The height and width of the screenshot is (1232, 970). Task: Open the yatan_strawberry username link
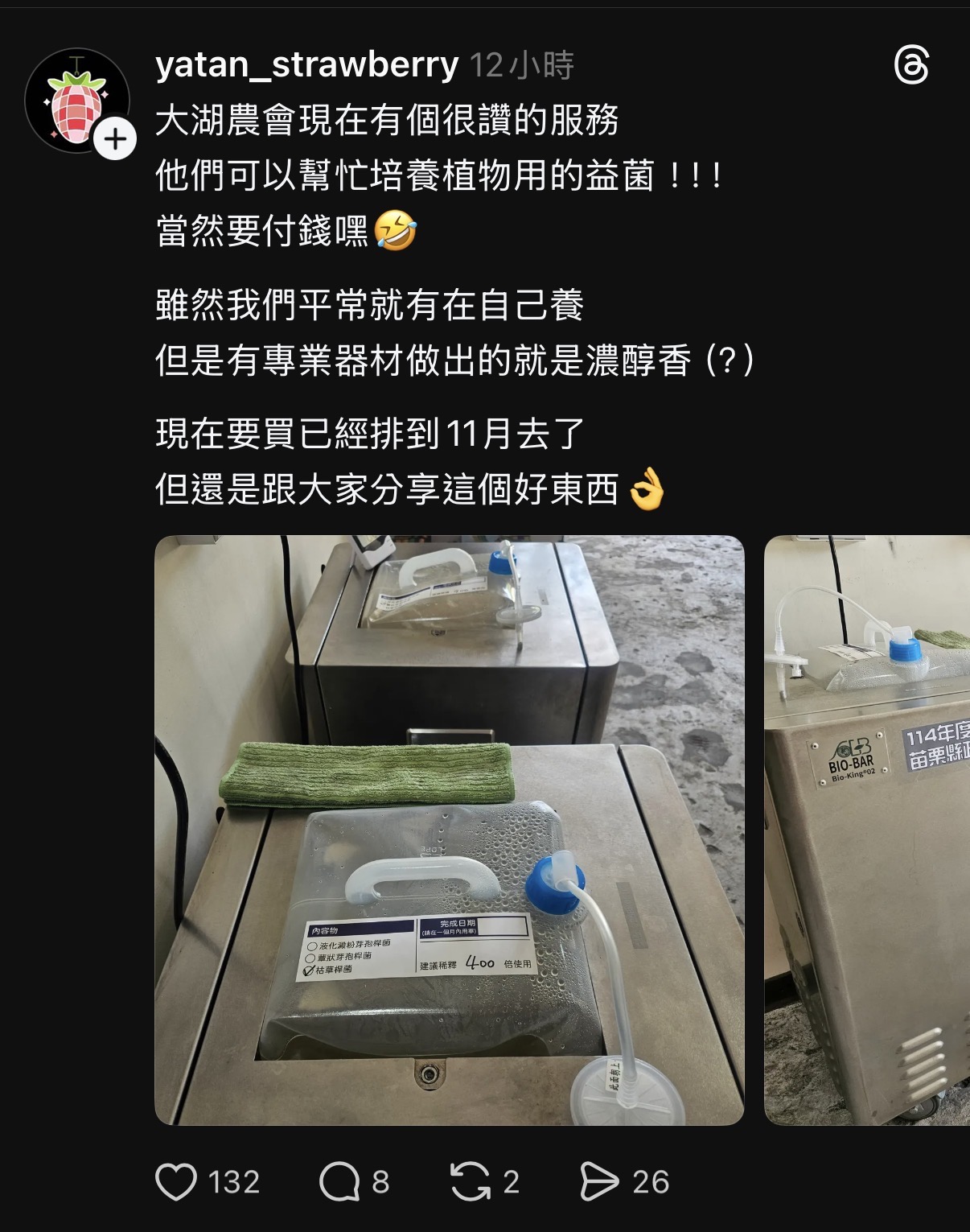click(x=306, y=64)
